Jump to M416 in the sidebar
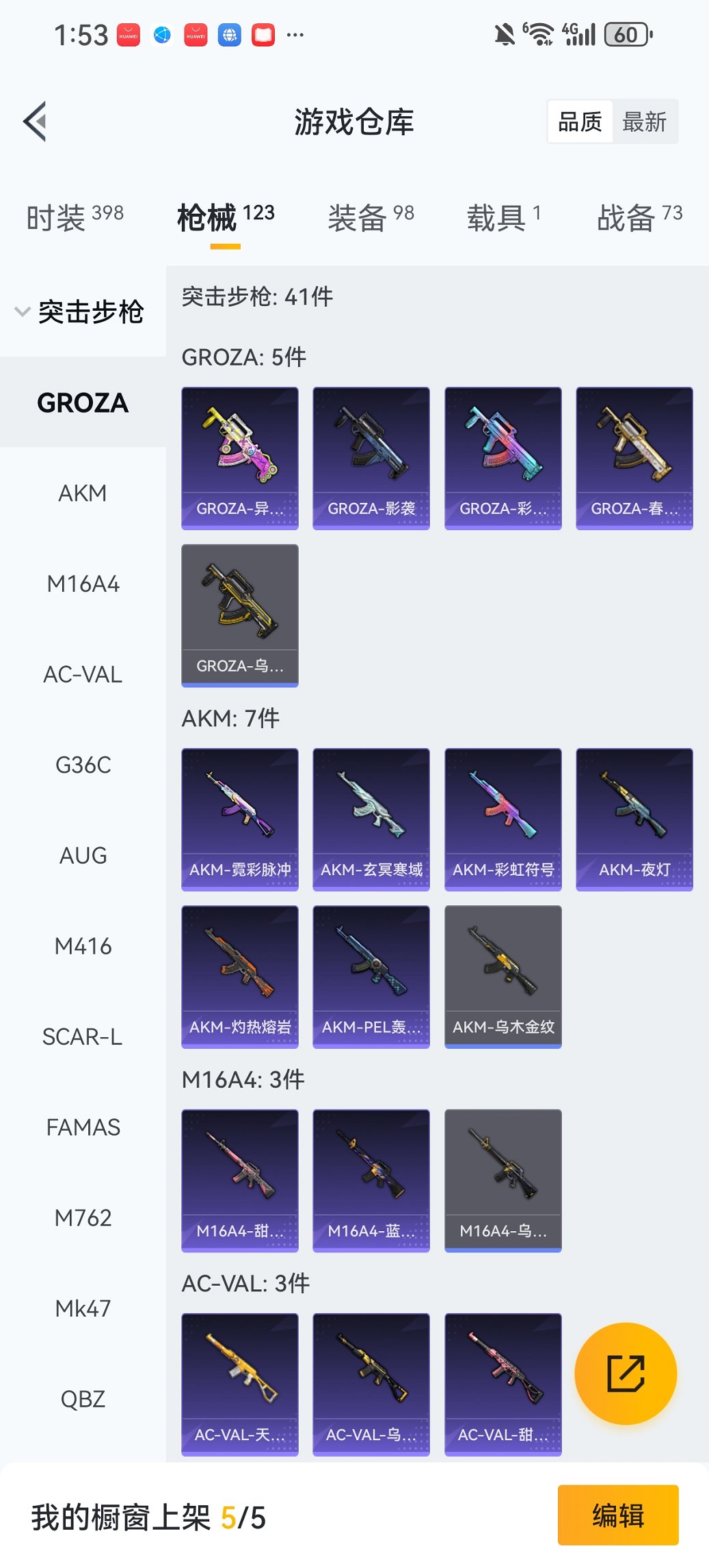Viewport: 709px width, 1568px height. [83, 946]
